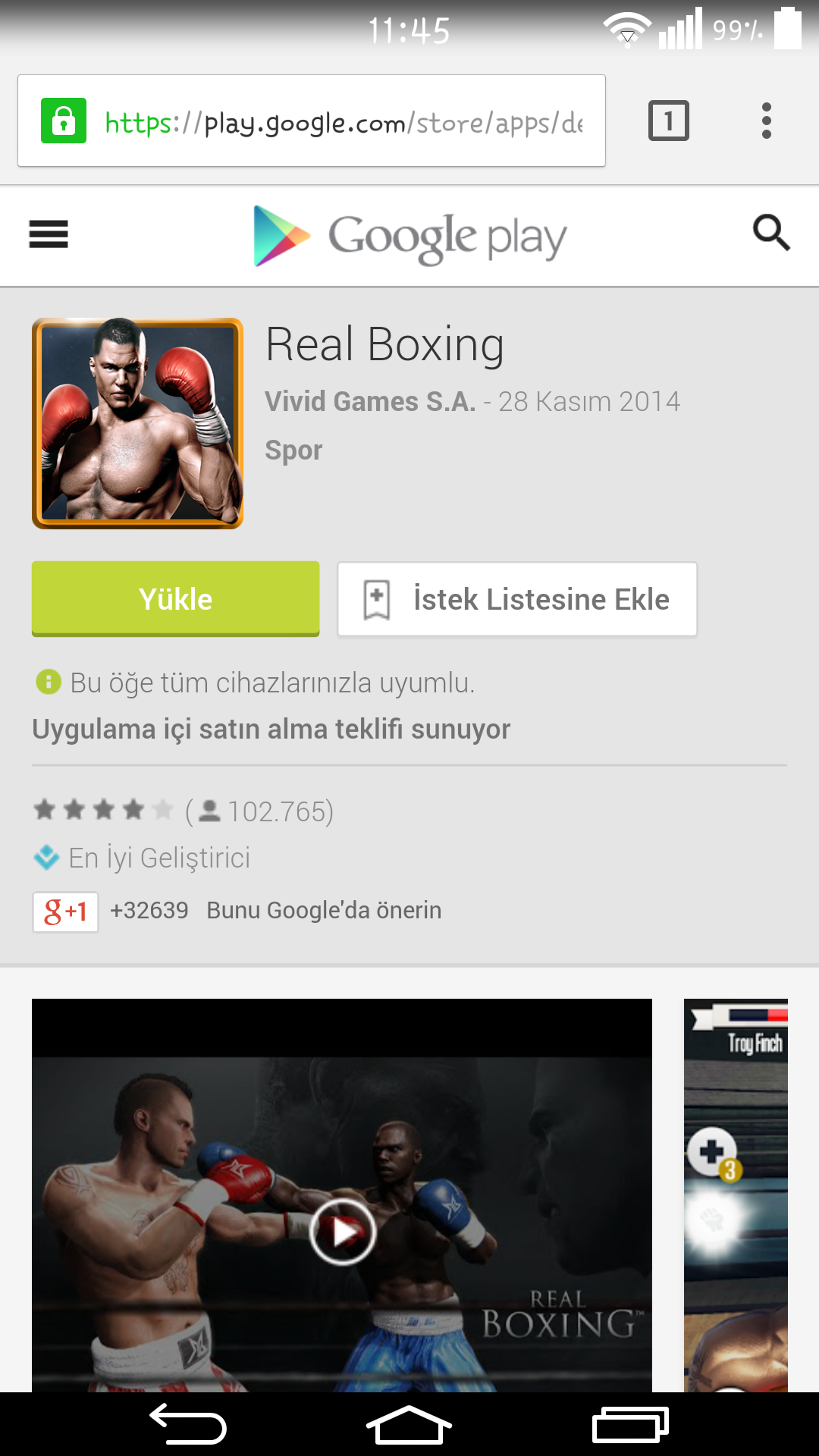Open recent apps from the navigation bar
This screenshot has height=1456, width=819.
click(629, 1424)
